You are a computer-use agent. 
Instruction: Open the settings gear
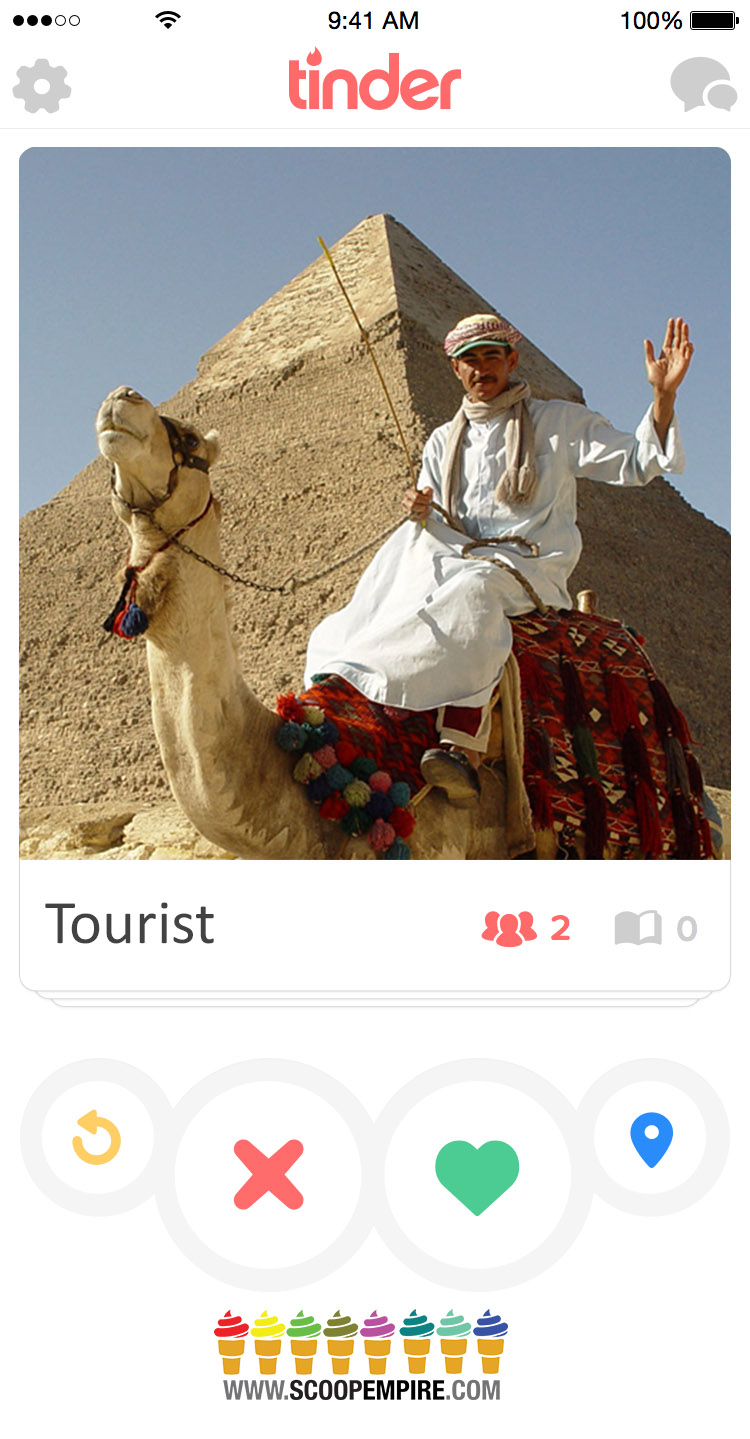[42, 87]
